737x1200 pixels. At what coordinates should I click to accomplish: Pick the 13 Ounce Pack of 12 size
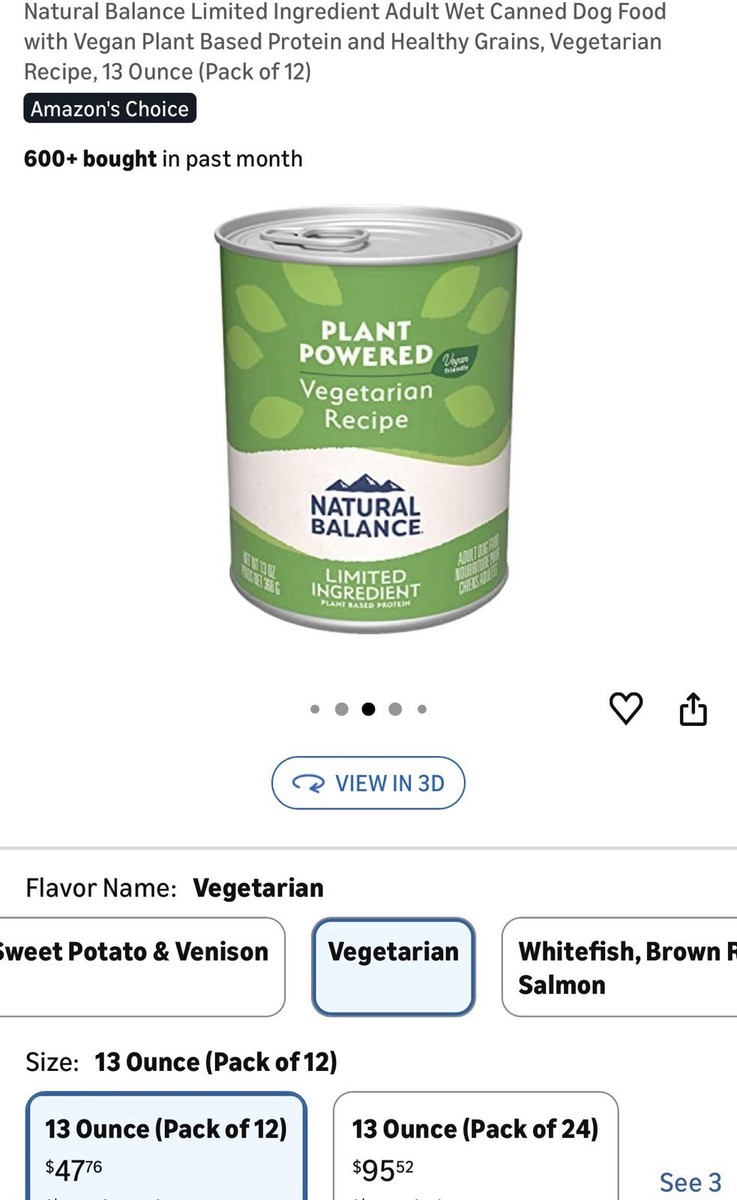tap(166, 1146)
